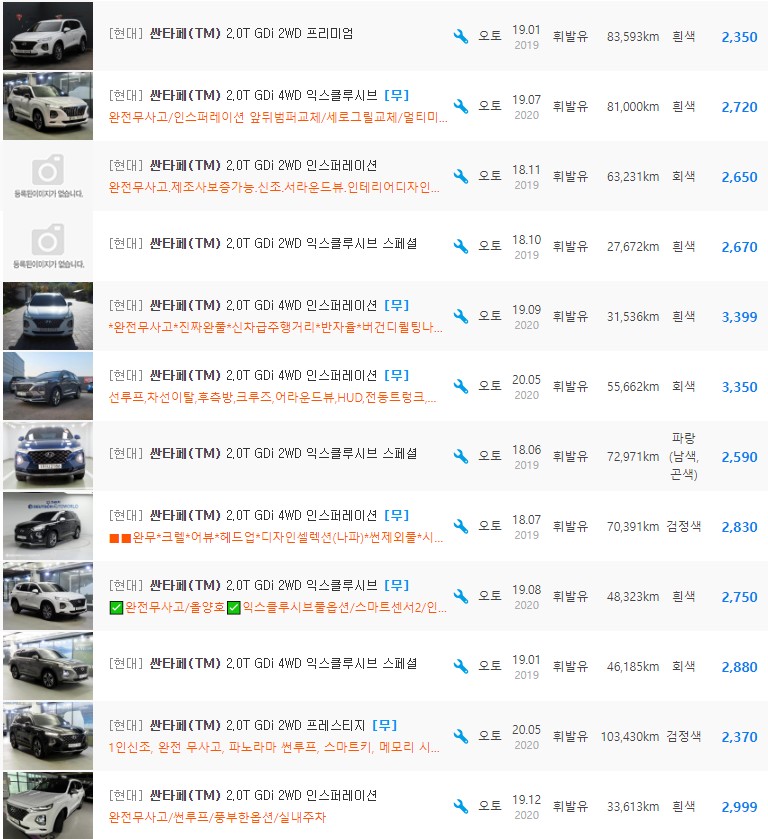Screen dimensions: 768x839
Task: Click the 오토 badge on the first listing
Action: [x=491, y=33]
